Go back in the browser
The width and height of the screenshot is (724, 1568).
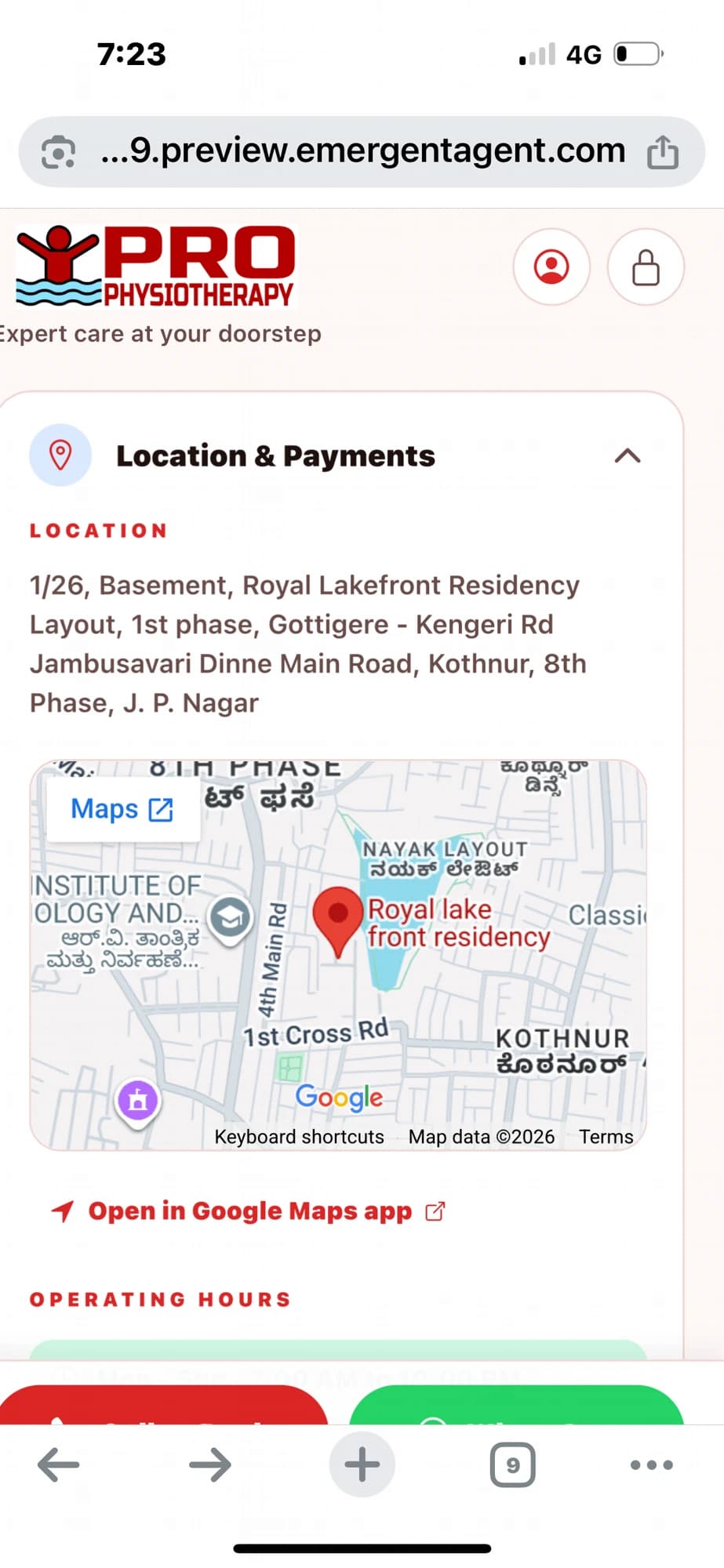point(59,1464)
